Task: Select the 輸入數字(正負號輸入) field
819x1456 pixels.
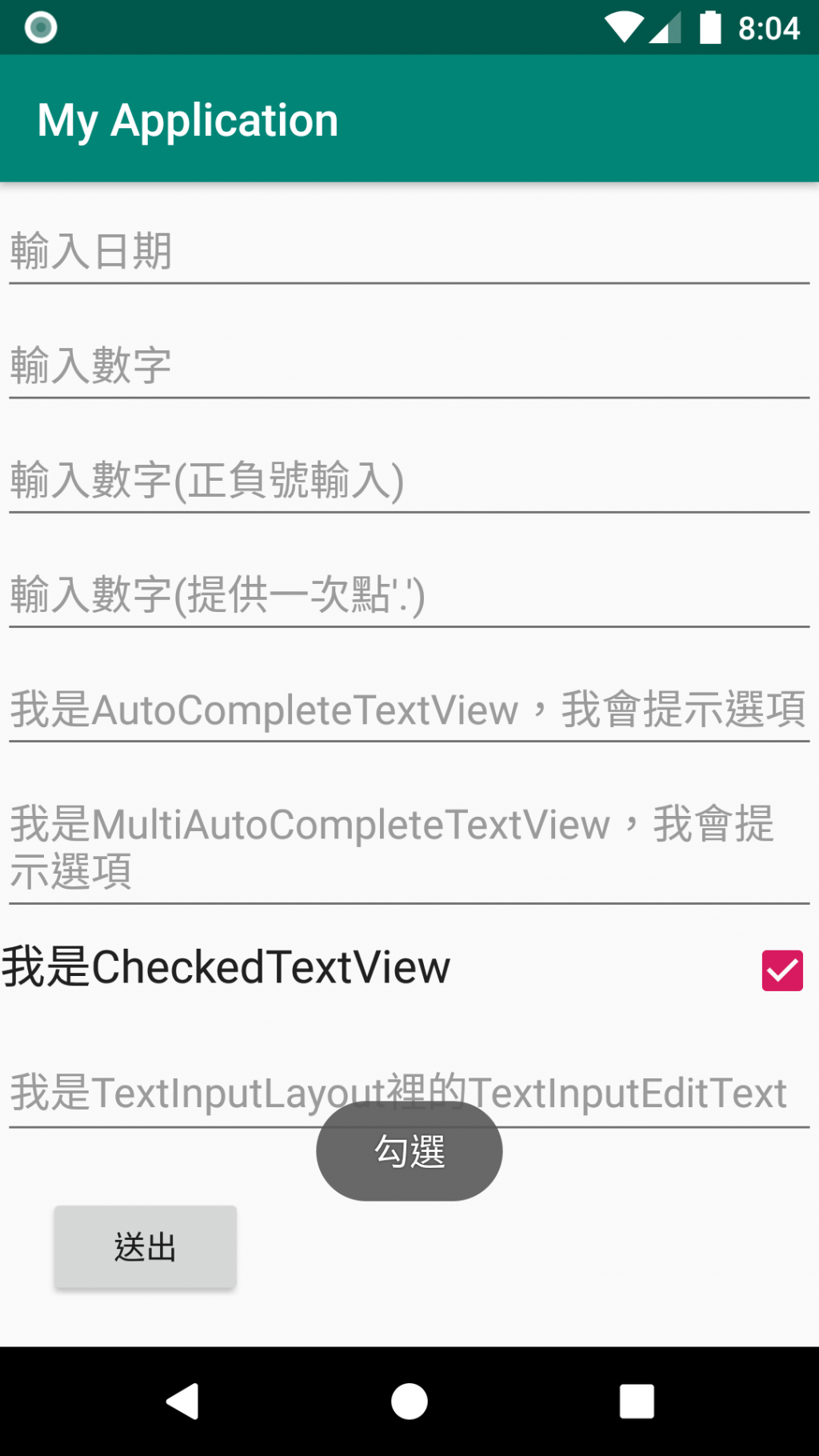Action: tap(408, 480)
